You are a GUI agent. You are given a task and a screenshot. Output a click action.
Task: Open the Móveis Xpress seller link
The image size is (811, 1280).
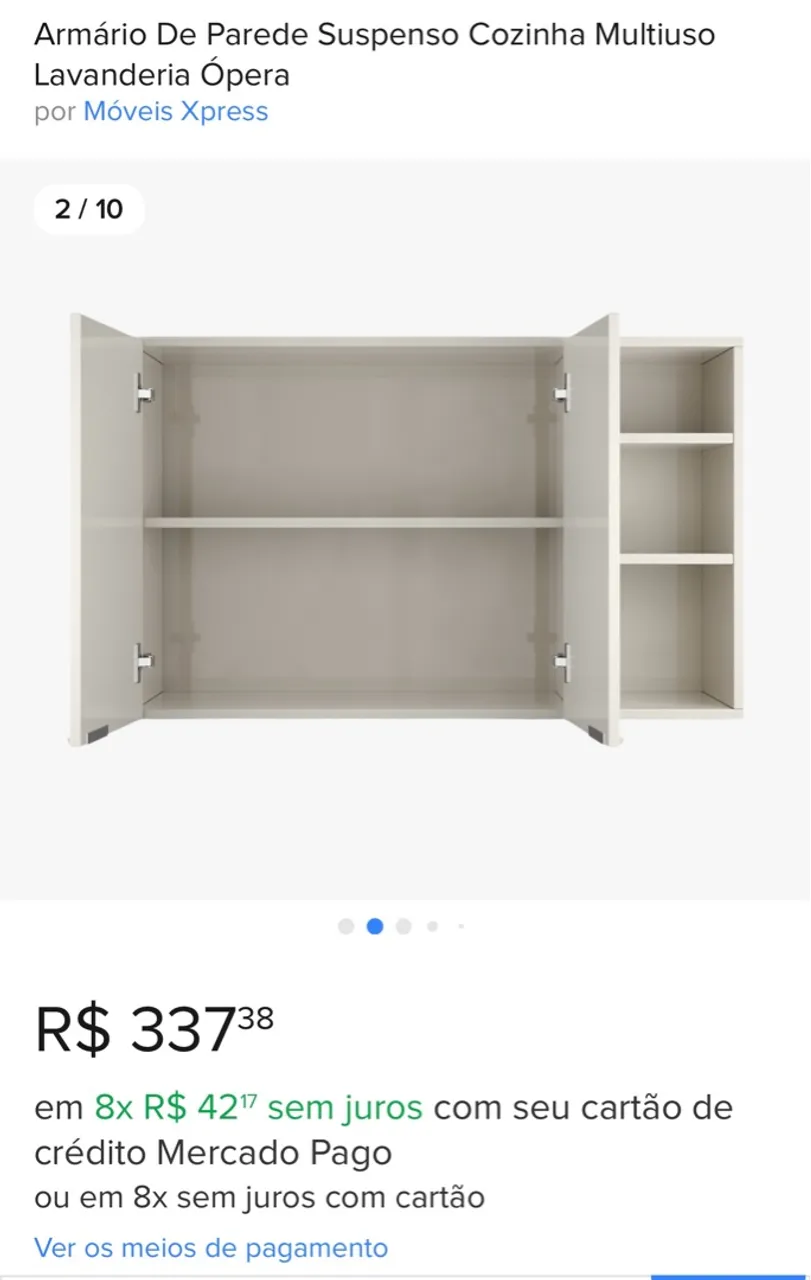pyautogui.click(x=175, y=111)
